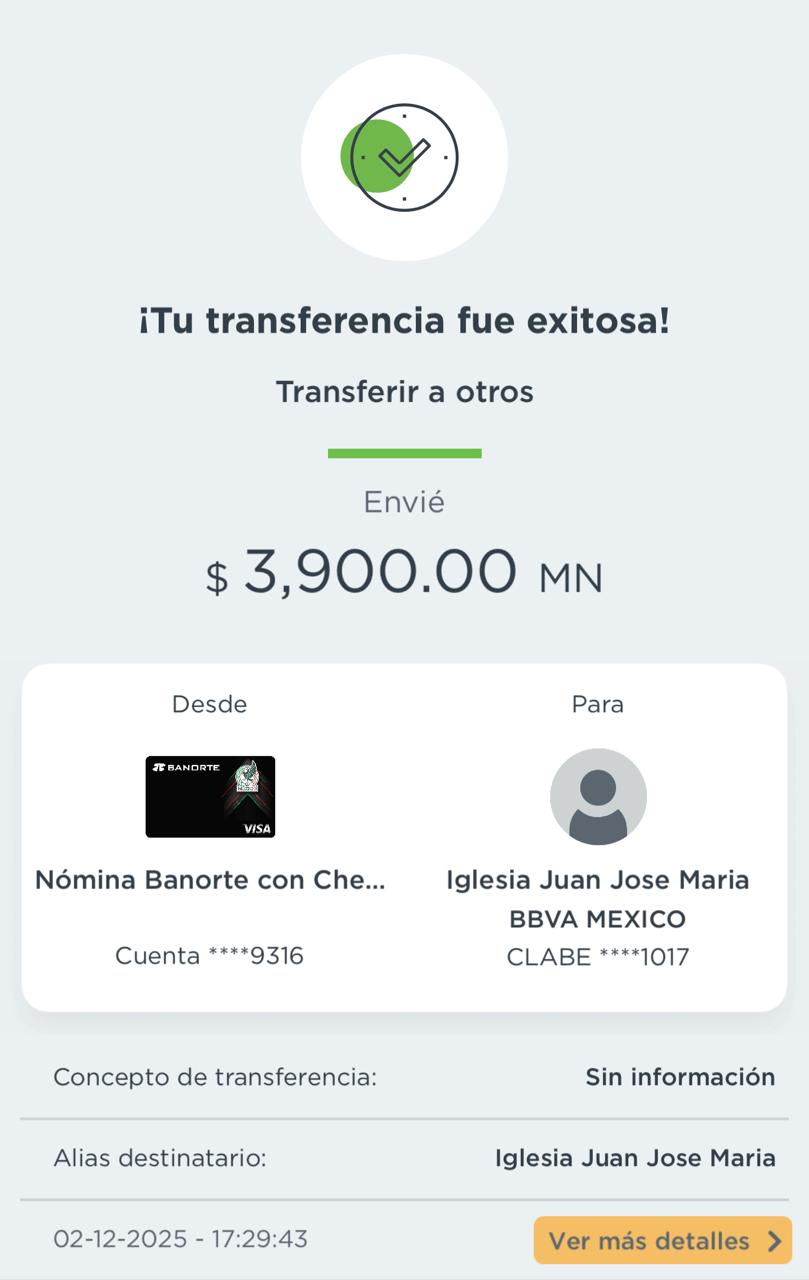This screenshot has width=809, height=1280.
Task: Click the Iglesia Juan Jose Maria recipient name
Action: (598, 880)
